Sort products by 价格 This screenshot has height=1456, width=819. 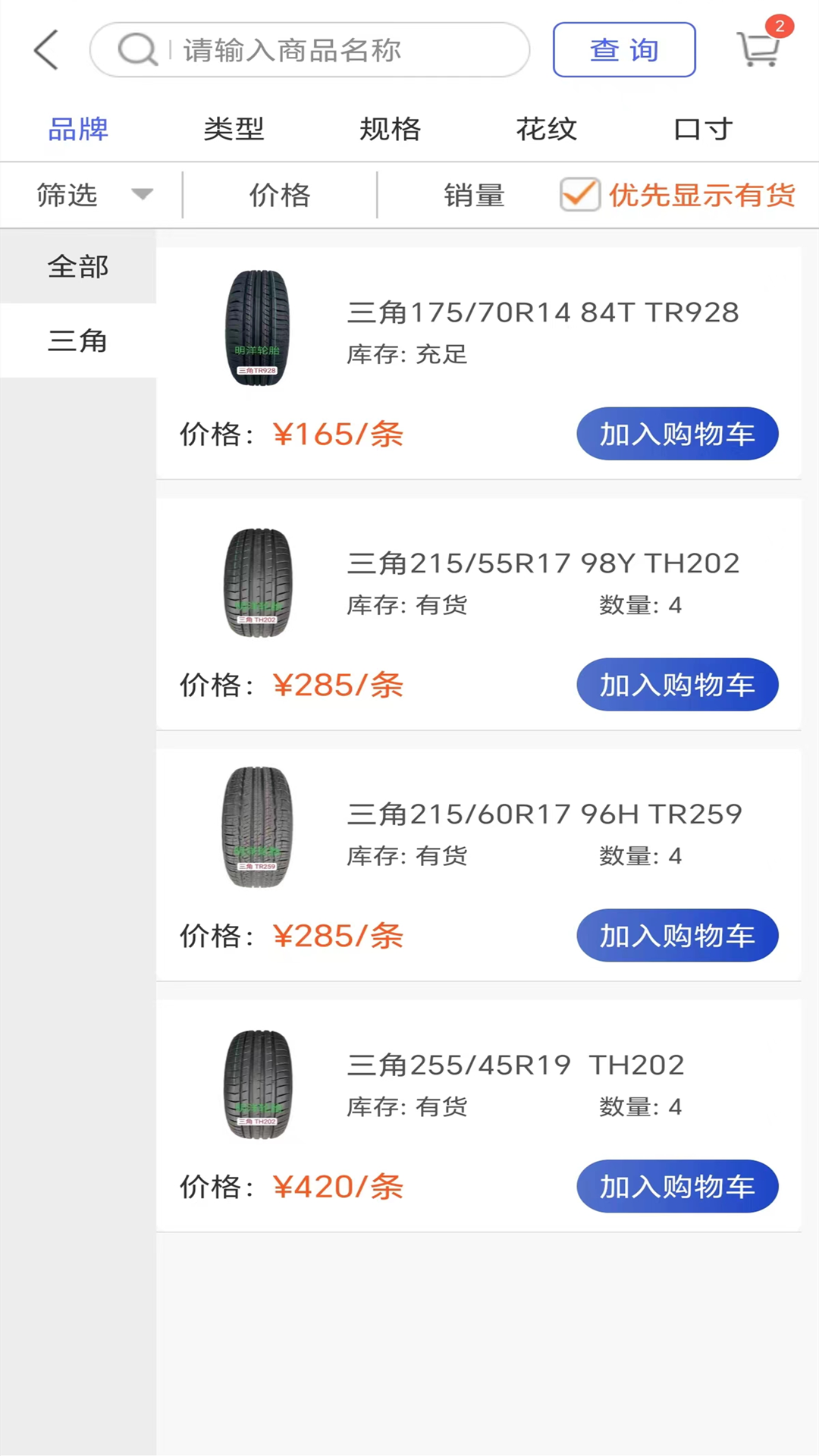point(280,195)
